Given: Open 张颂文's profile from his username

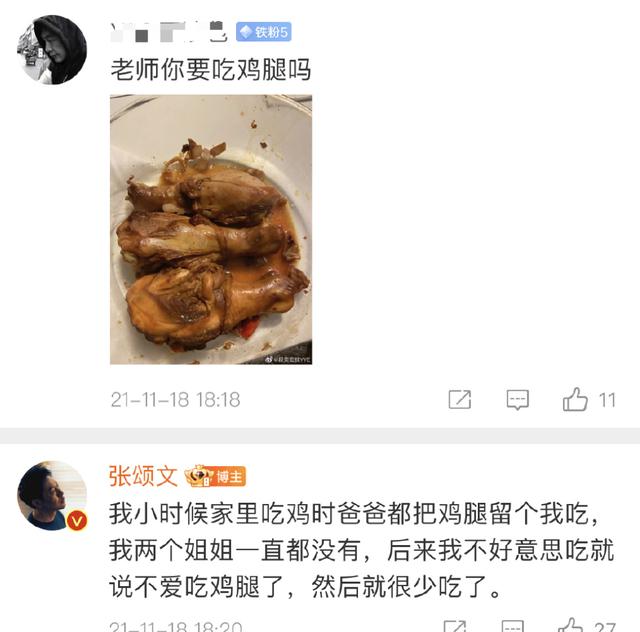Looking at the screenshot, I should click(143, 475).
